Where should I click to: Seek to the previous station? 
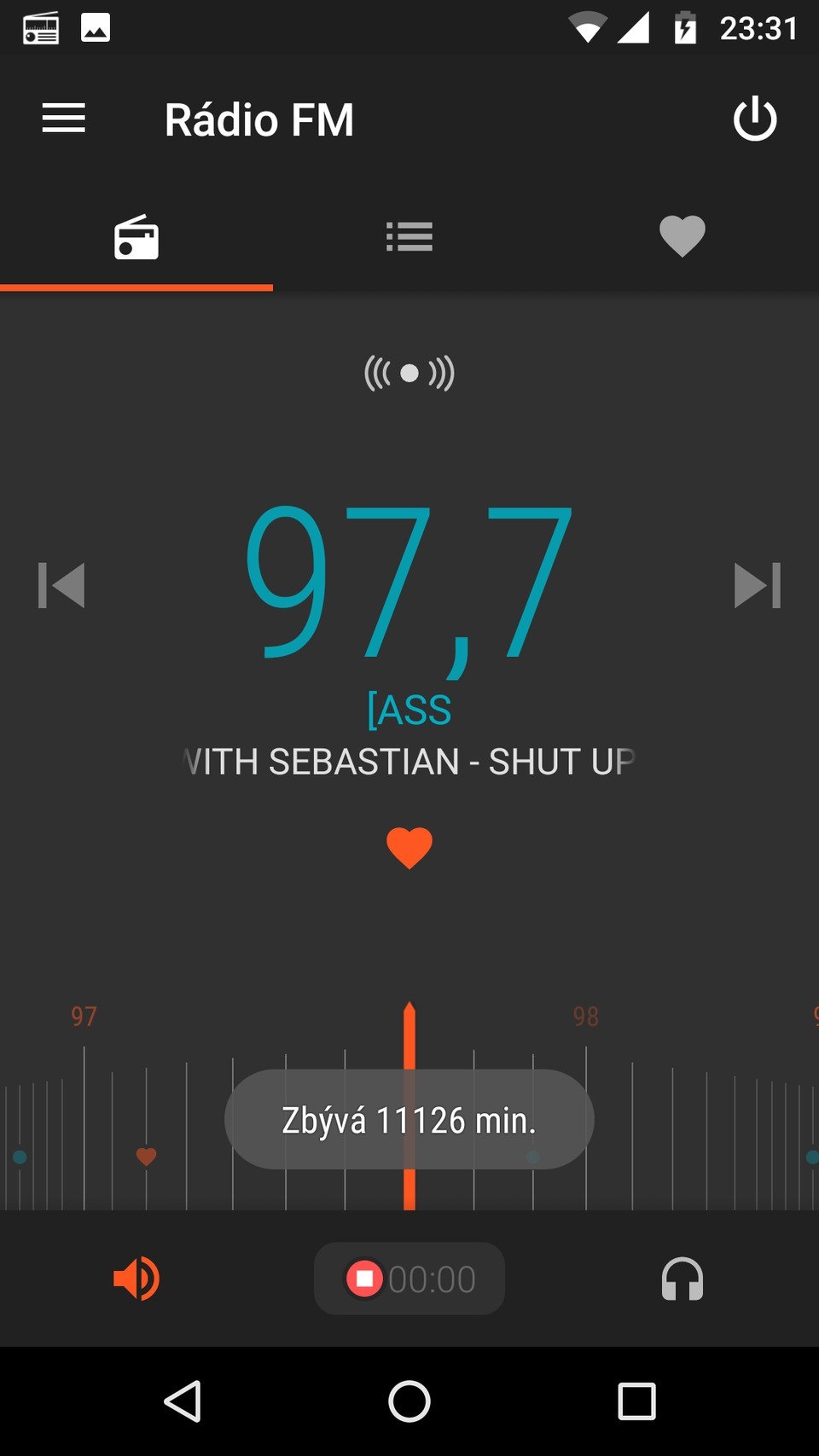[x=61, y=585]
